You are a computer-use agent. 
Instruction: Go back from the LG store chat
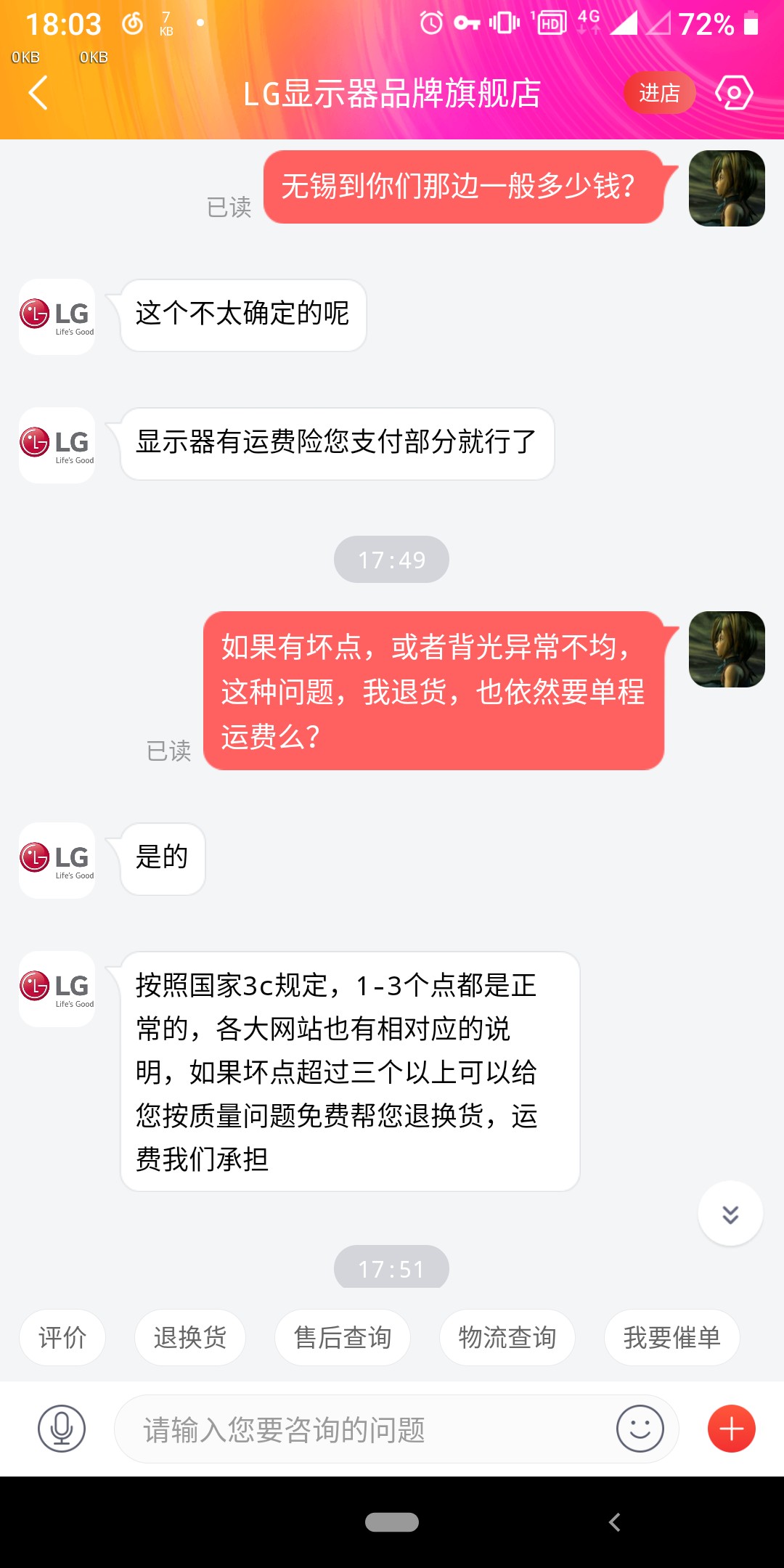pos(38,93)
